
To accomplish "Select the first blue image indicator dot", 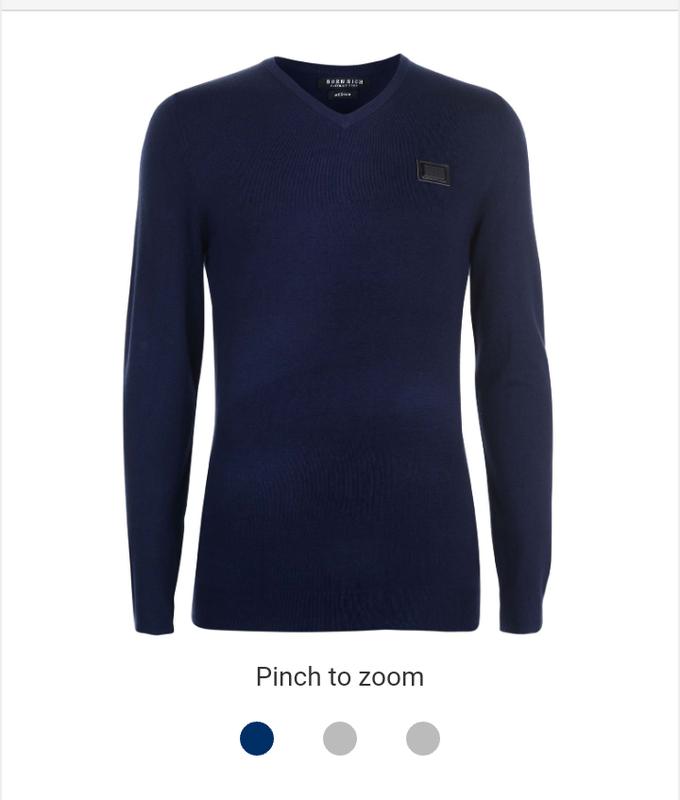I will pyautogui.click(x=257, y=739).
